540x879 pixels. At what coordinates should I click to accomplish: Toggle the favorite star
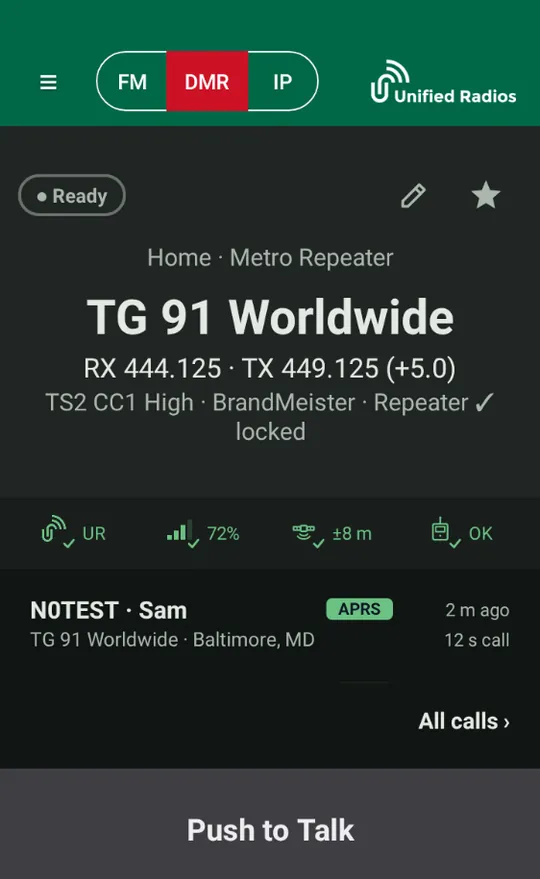tap(486, 195)
